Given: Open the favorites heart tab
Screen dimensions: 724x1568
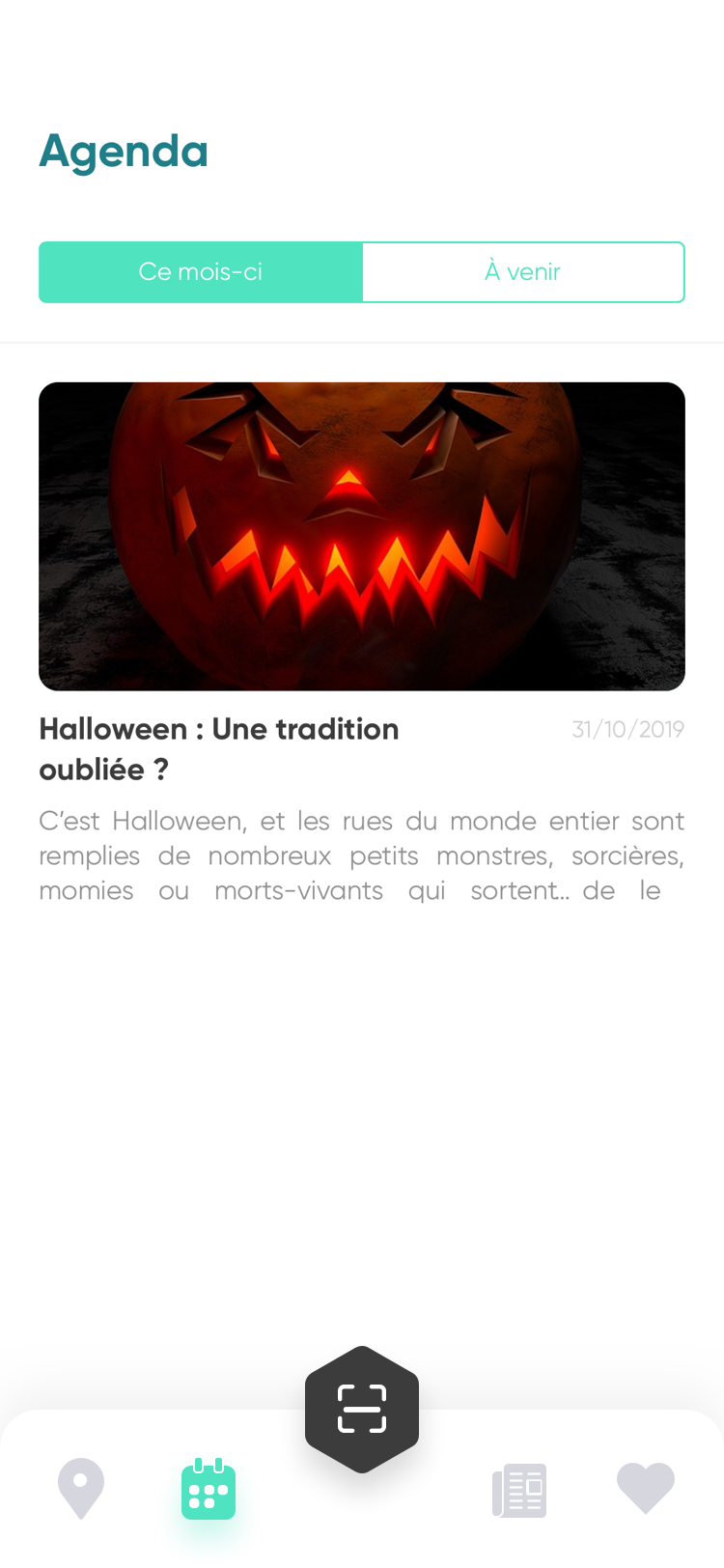Looking at the screenshot, I should (x=645, y=1489).
